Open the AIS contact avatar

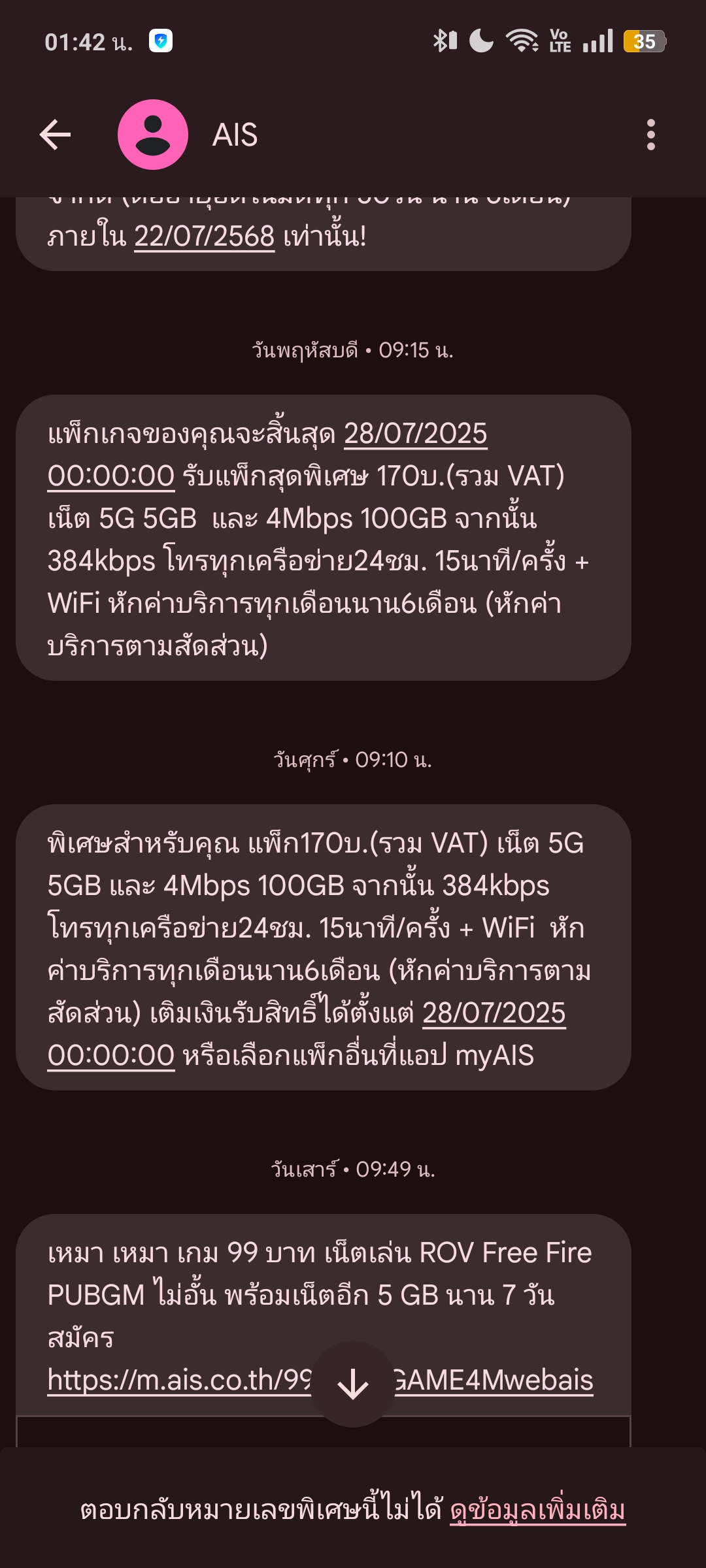[153, 135]
